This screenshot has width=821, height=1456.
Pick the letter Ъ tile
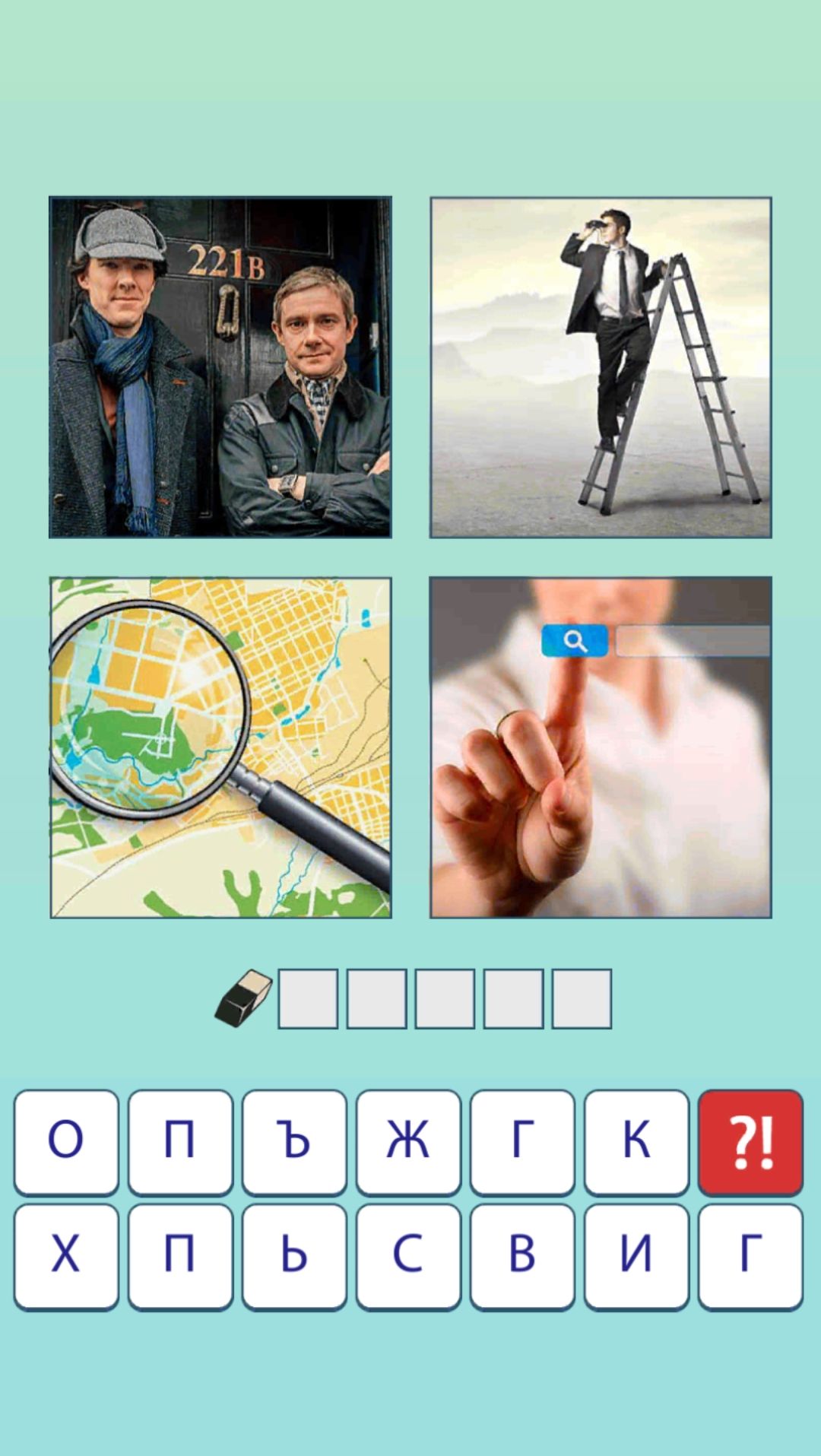[x=294, y=1142]
